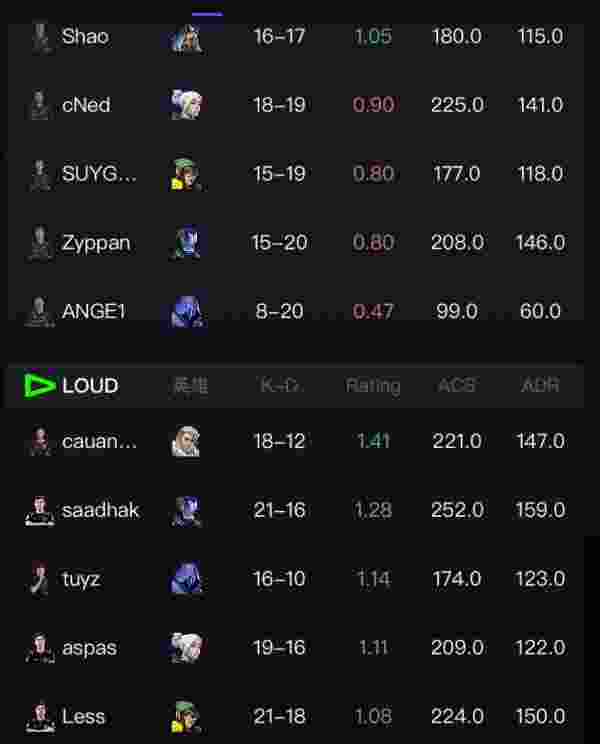
Task: Select the tuyz player row
Action: [x=81, y=579]
